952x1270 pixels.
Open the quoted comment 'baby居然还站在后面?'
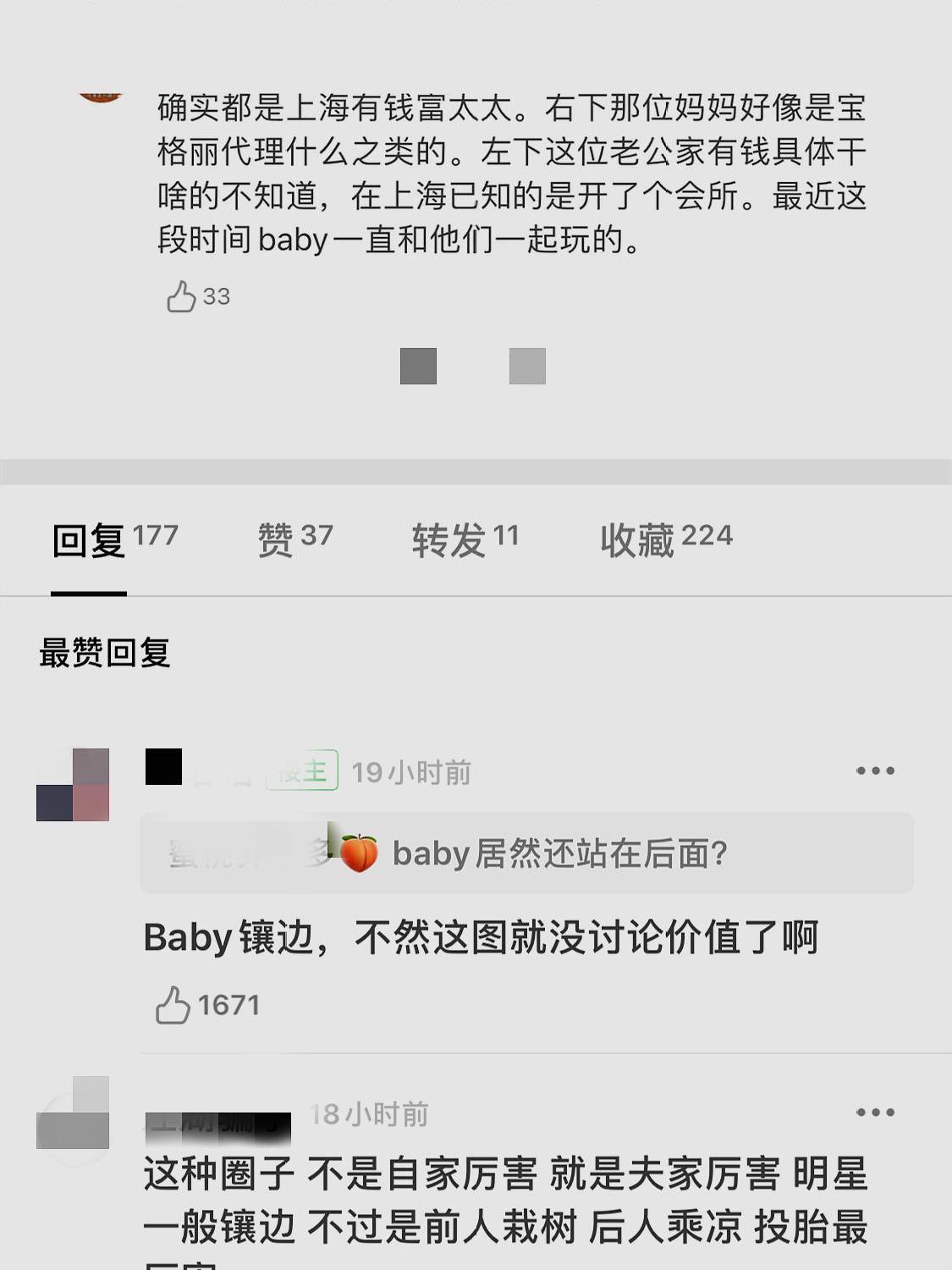[526, 853]
